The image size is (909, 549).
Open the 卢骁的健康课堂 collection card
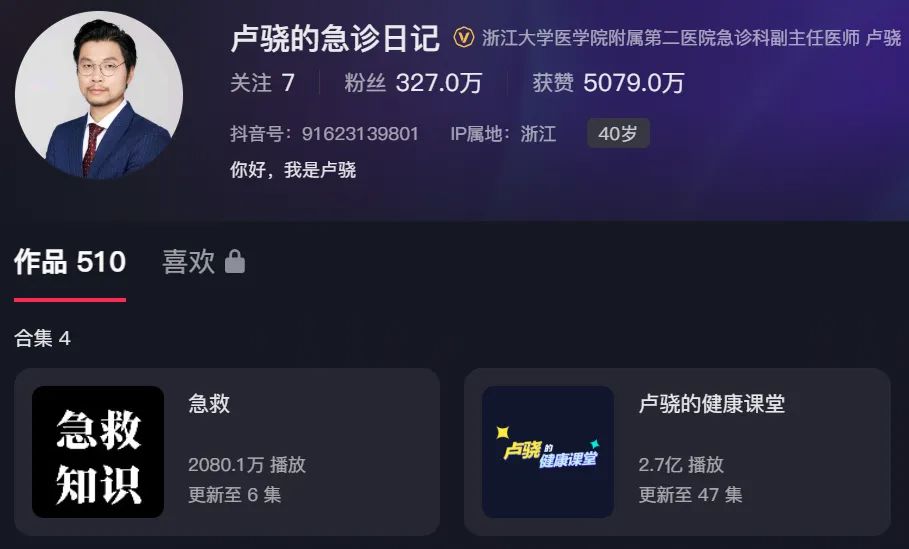click(677, 452)
